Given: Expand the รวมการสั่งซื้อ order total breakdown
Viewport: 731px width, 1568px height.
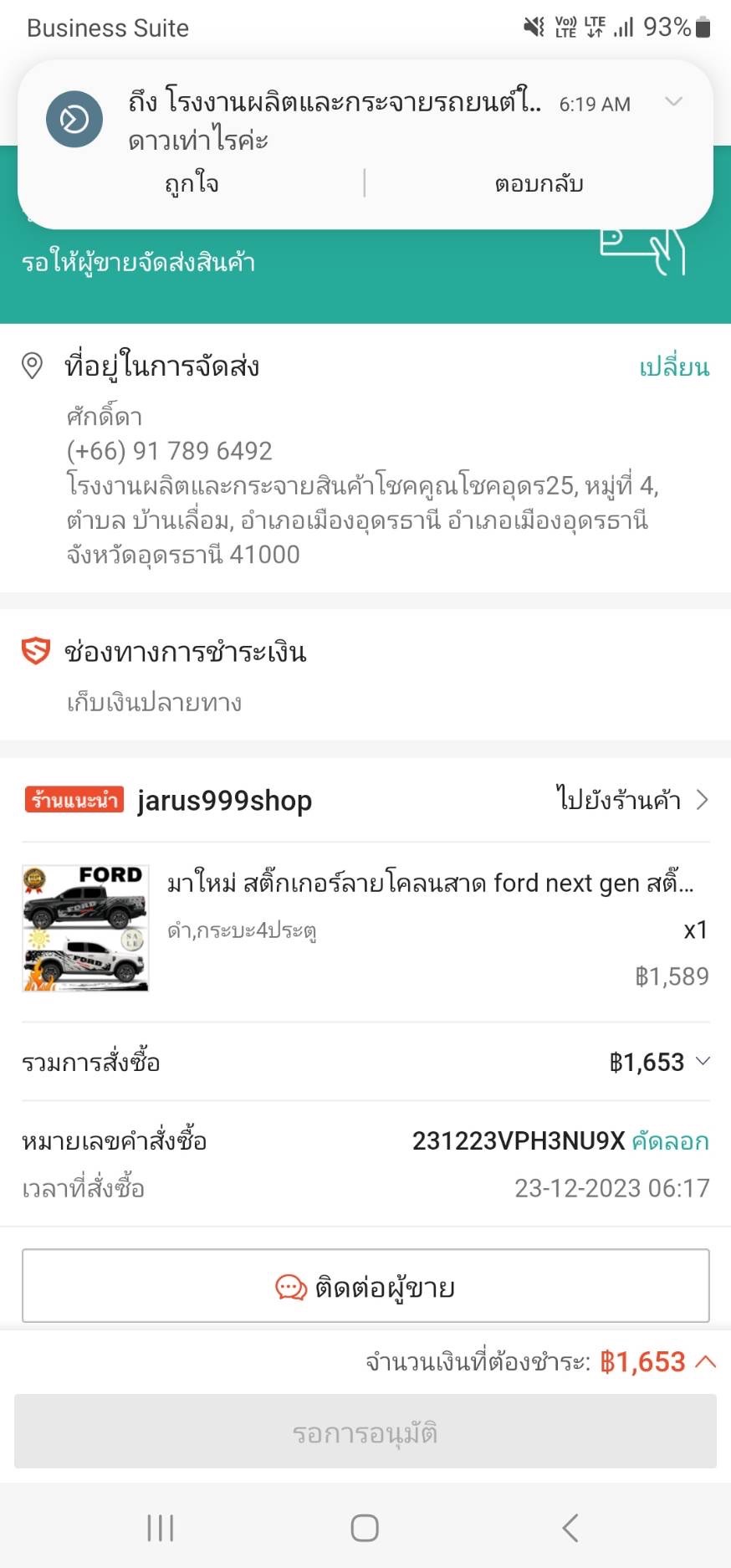Looking at the screenshot, I should (703, 1062).
